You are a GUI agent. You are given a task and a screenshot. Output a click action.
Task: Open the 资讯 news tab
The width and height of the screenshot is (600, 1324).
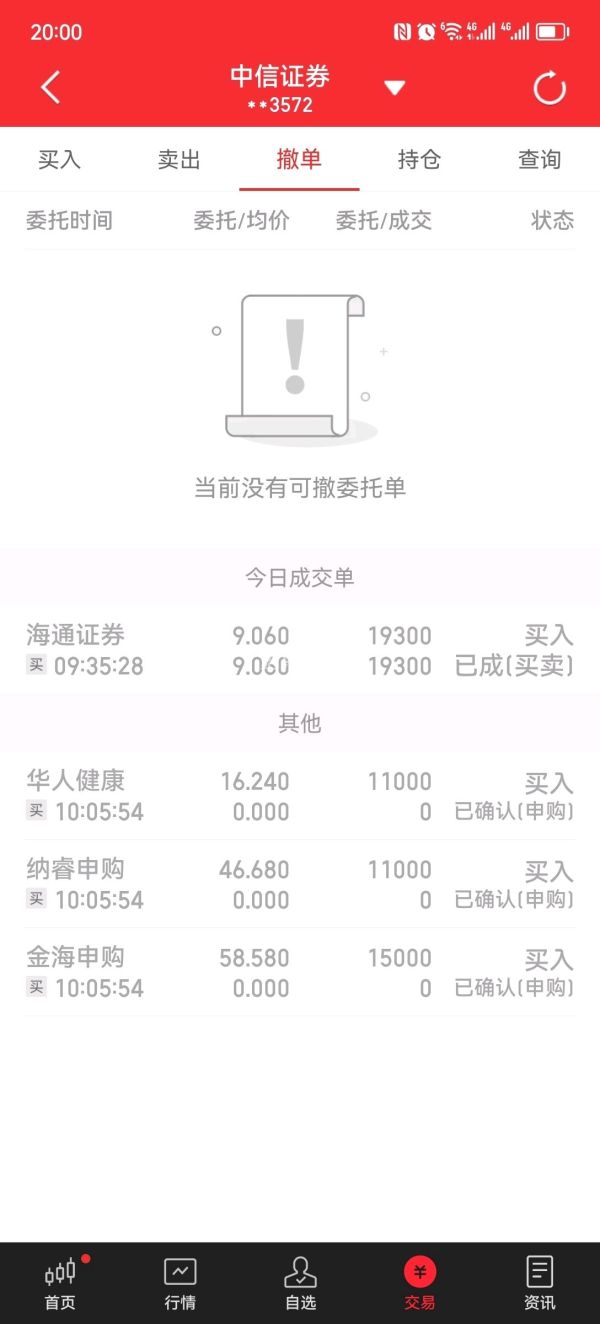pos(540,1283)
